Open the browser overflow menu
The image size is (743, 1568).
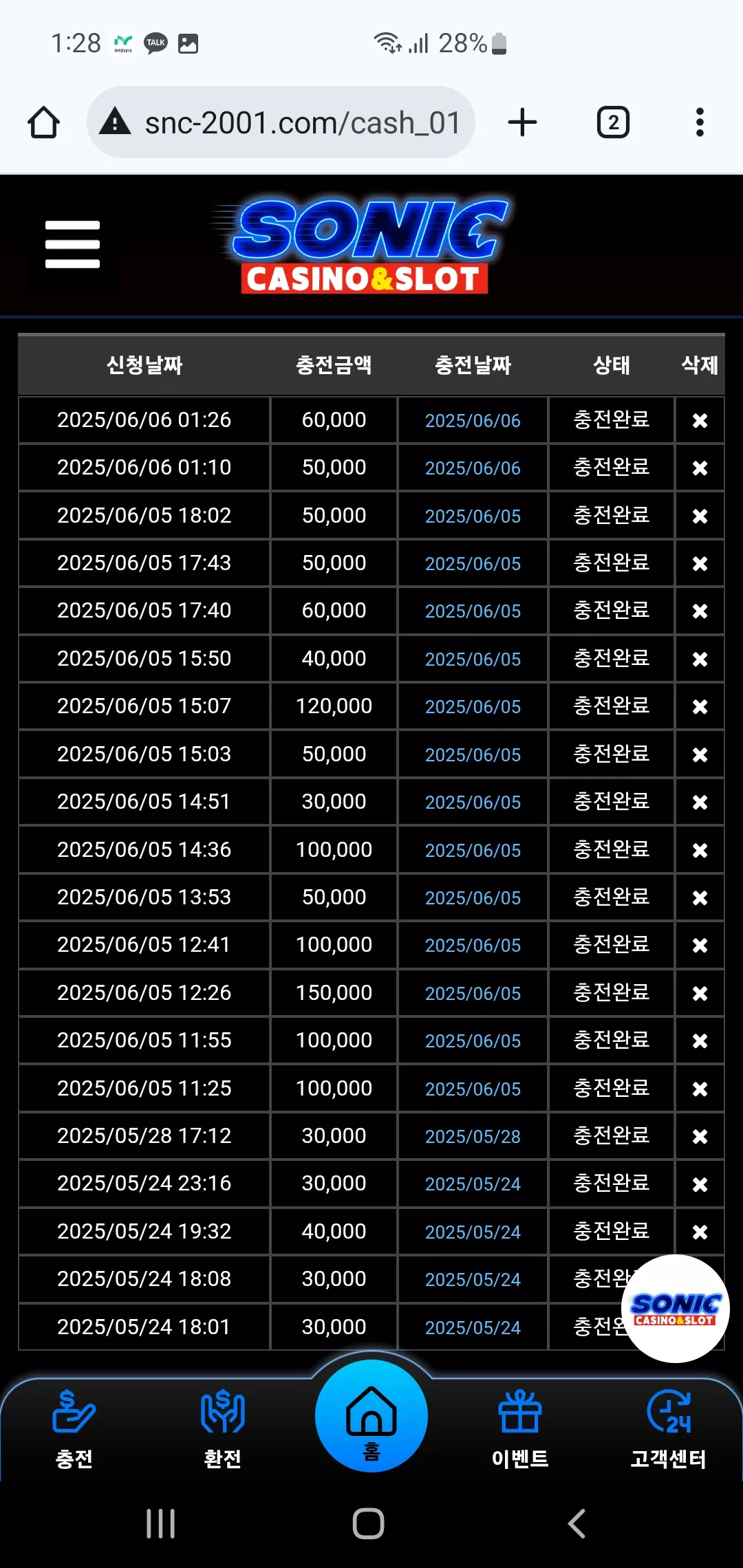pos(700,122)
